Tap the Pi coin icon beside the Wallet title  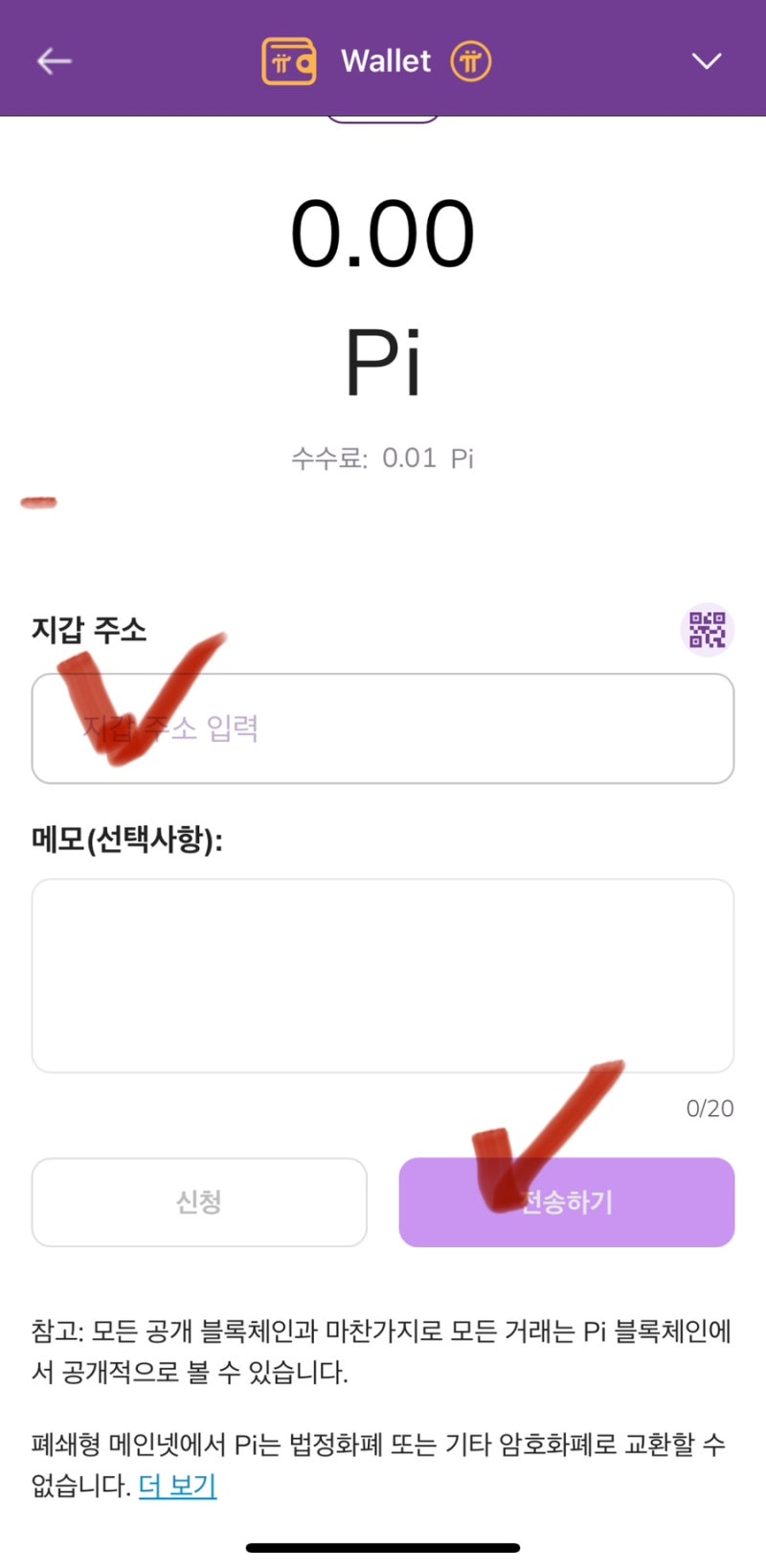tap(471, 60)
